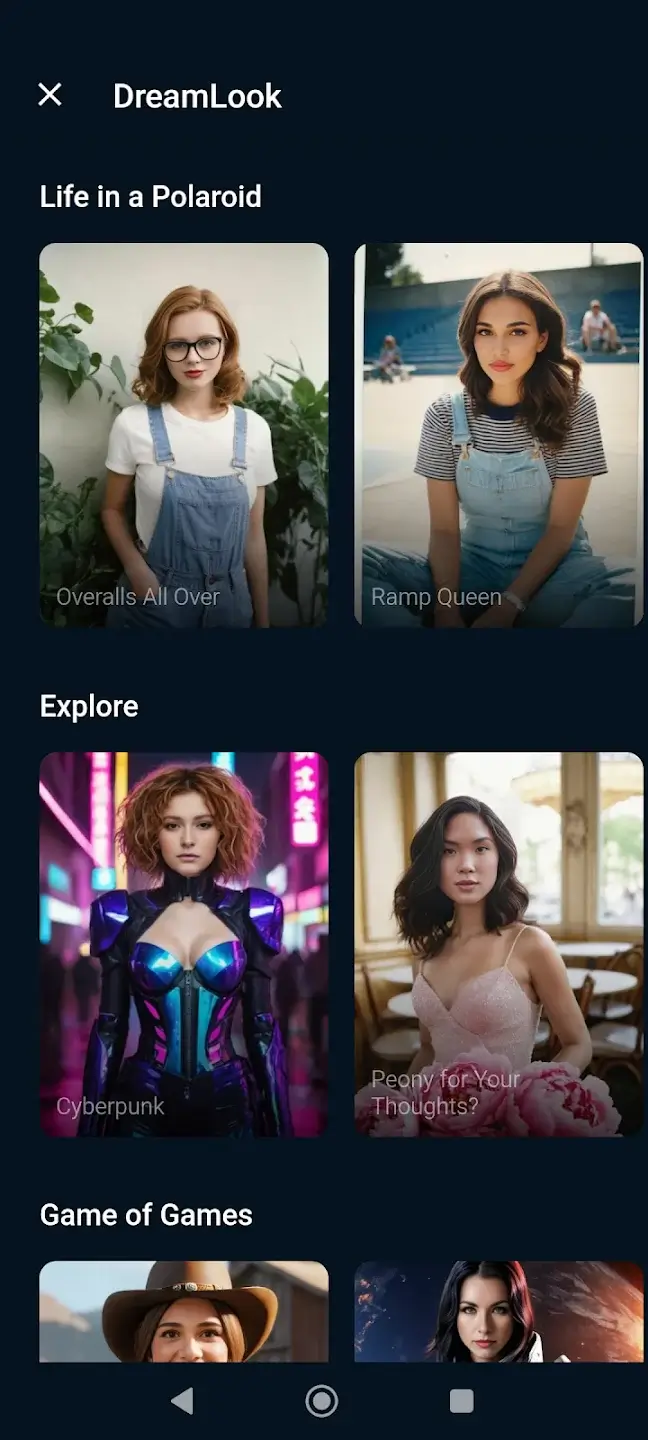The image size is (648, 1440).
Task: Go back using the system back button
Action: 182,1400
